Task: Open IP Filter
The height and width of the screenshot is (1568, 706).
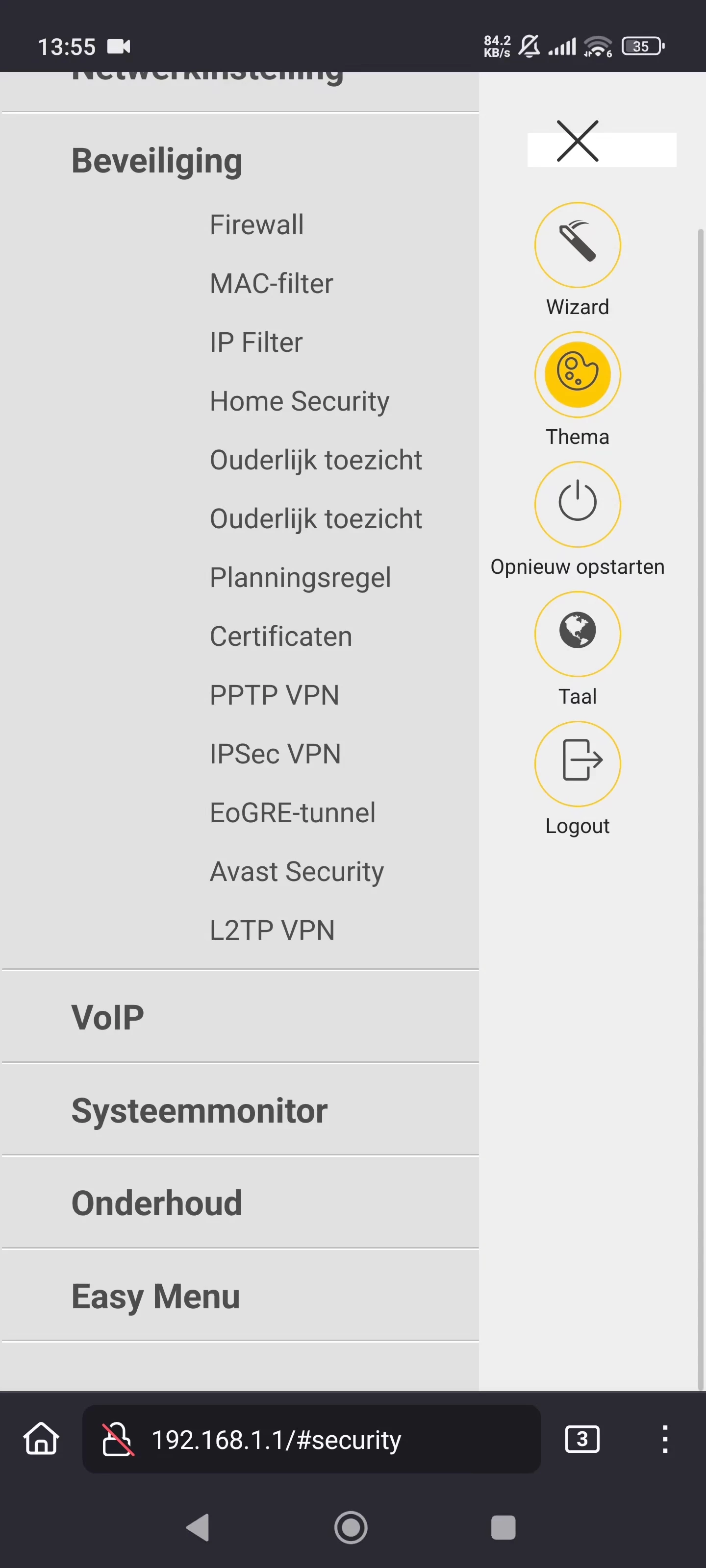Action: [256, 342]
